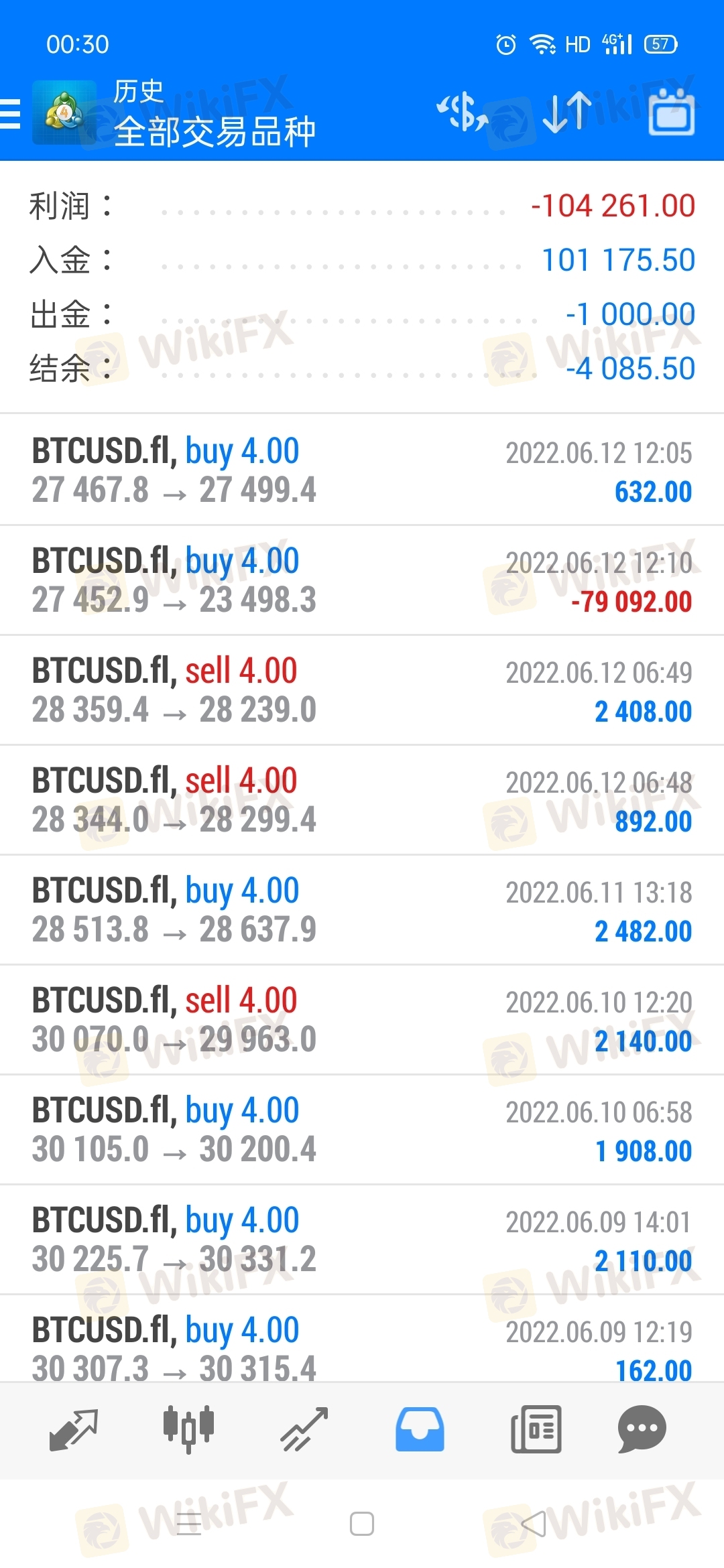724x1568 pixels.
Task: View the sell trade with 2 408.00 profit
Action: click(362, 690)
